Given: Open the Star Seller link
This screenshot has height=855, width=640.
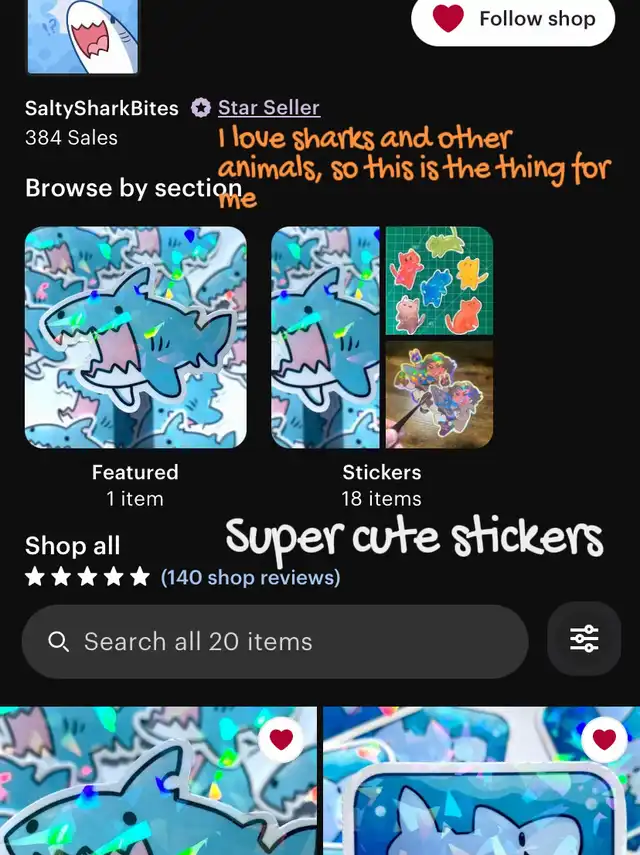Looking at the screenshot, I should pos(268,108).
